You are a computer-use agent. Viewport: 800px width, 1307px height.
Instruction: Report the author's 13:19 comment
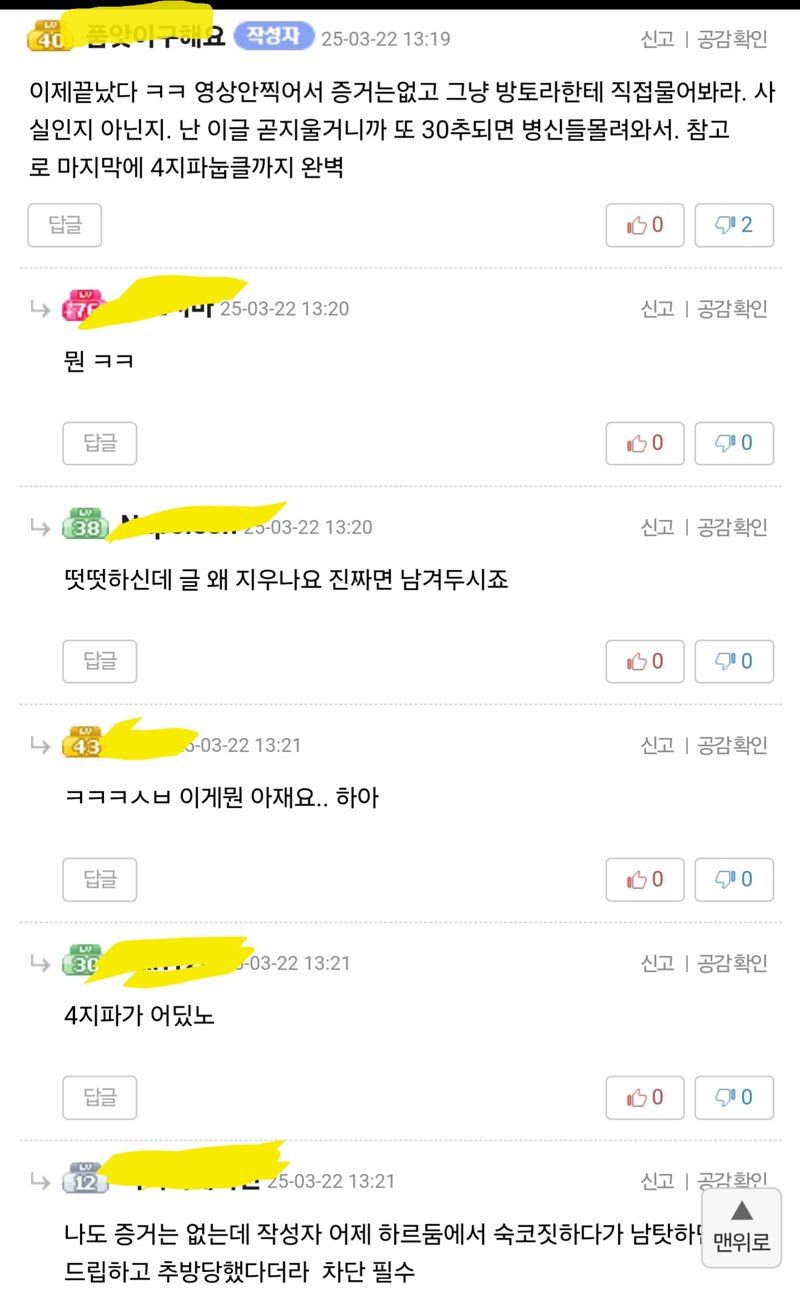point(657,40)
